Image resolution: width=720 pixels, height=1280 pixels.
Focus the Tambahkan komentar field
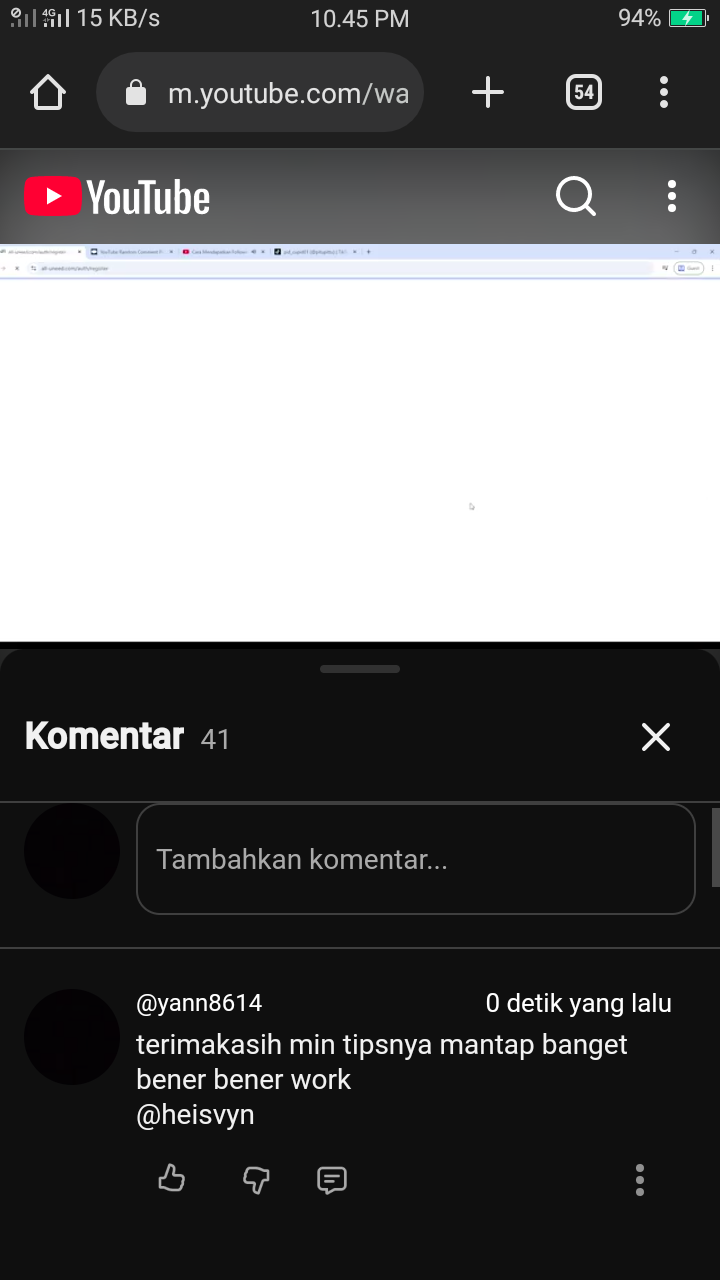415,859
